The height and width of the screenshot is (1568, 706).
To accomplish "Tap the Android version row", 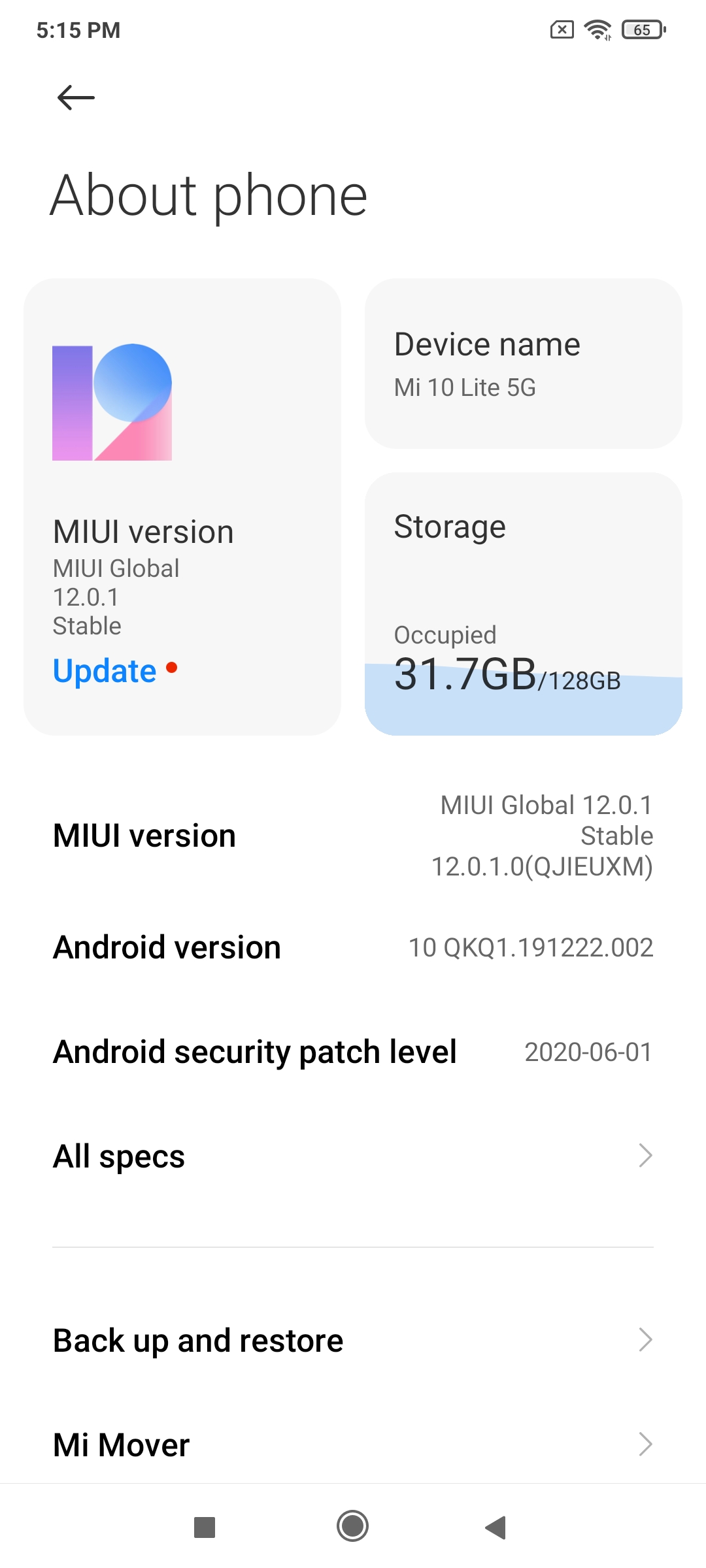I will 353,947.
